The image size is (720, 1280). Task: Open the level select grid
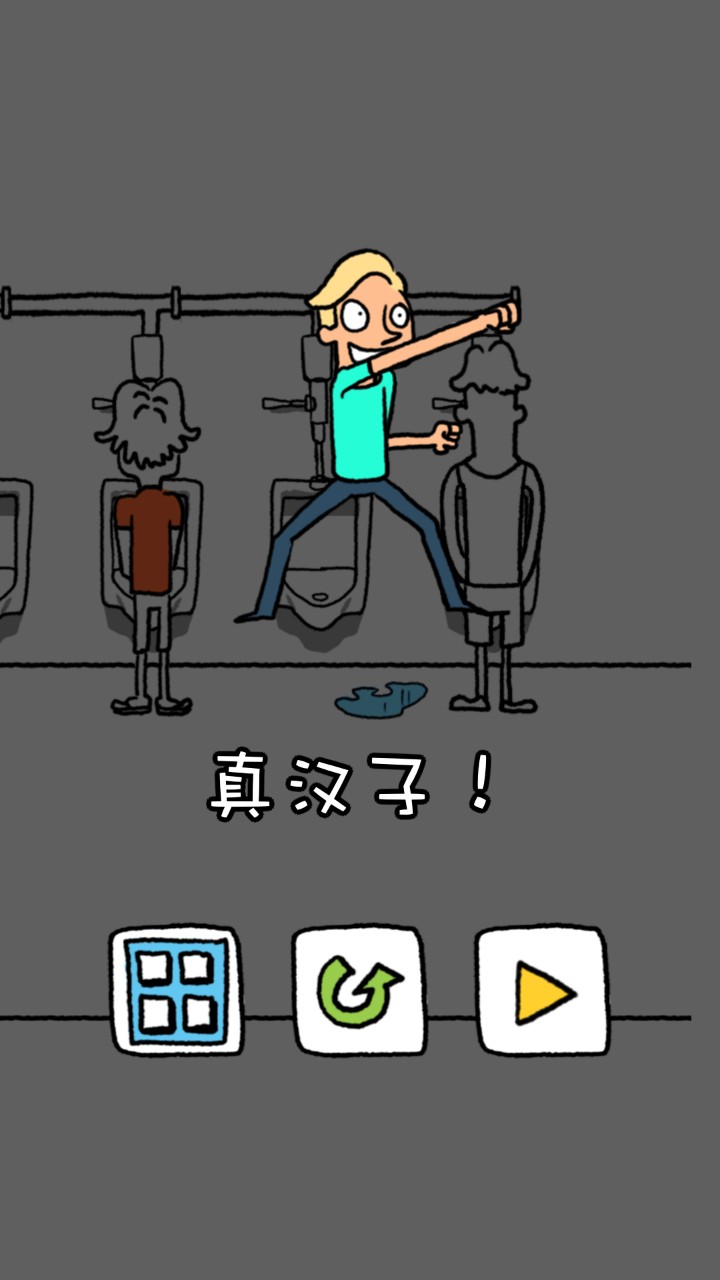click(x=176, y=990)
